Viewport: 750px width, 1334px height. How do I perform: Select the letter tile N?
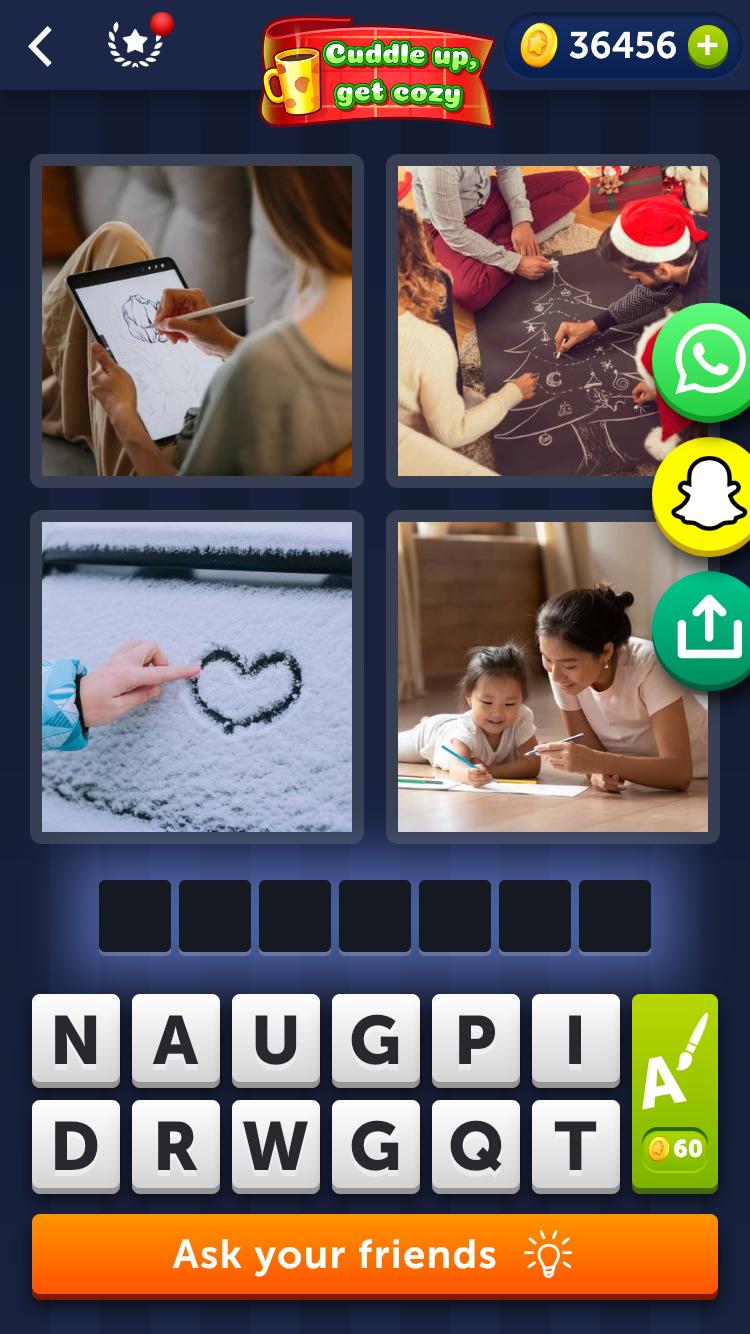(x=76, y=1040)
